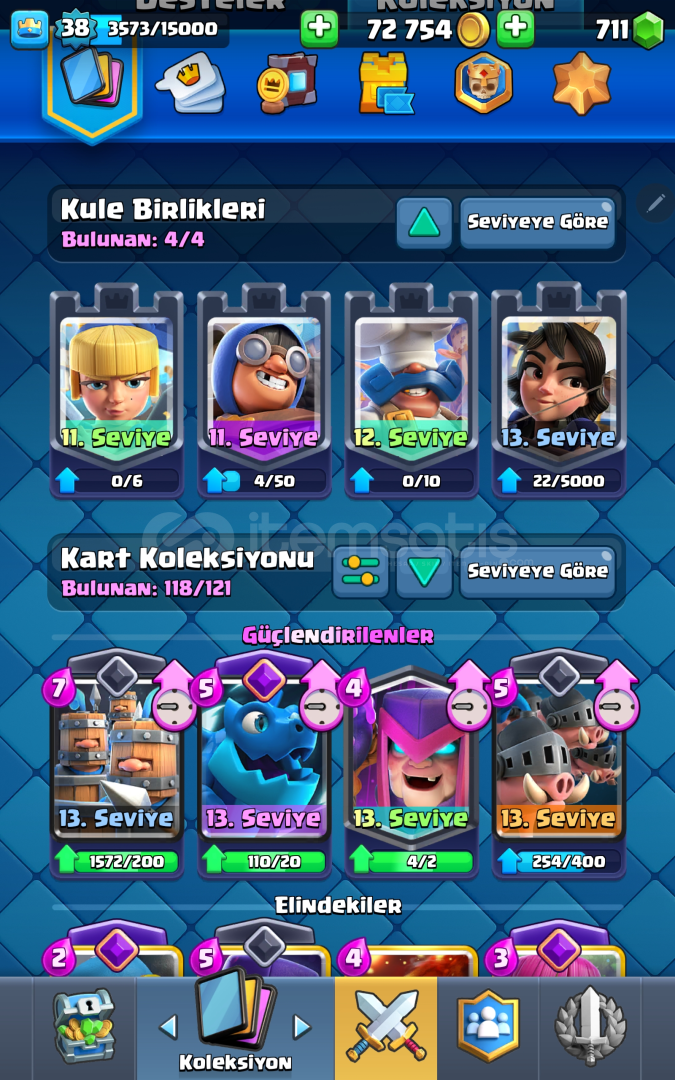Screen dimensions: 675x1080
Task: Select the Royal Hogs card
Action: click(559, 760)
